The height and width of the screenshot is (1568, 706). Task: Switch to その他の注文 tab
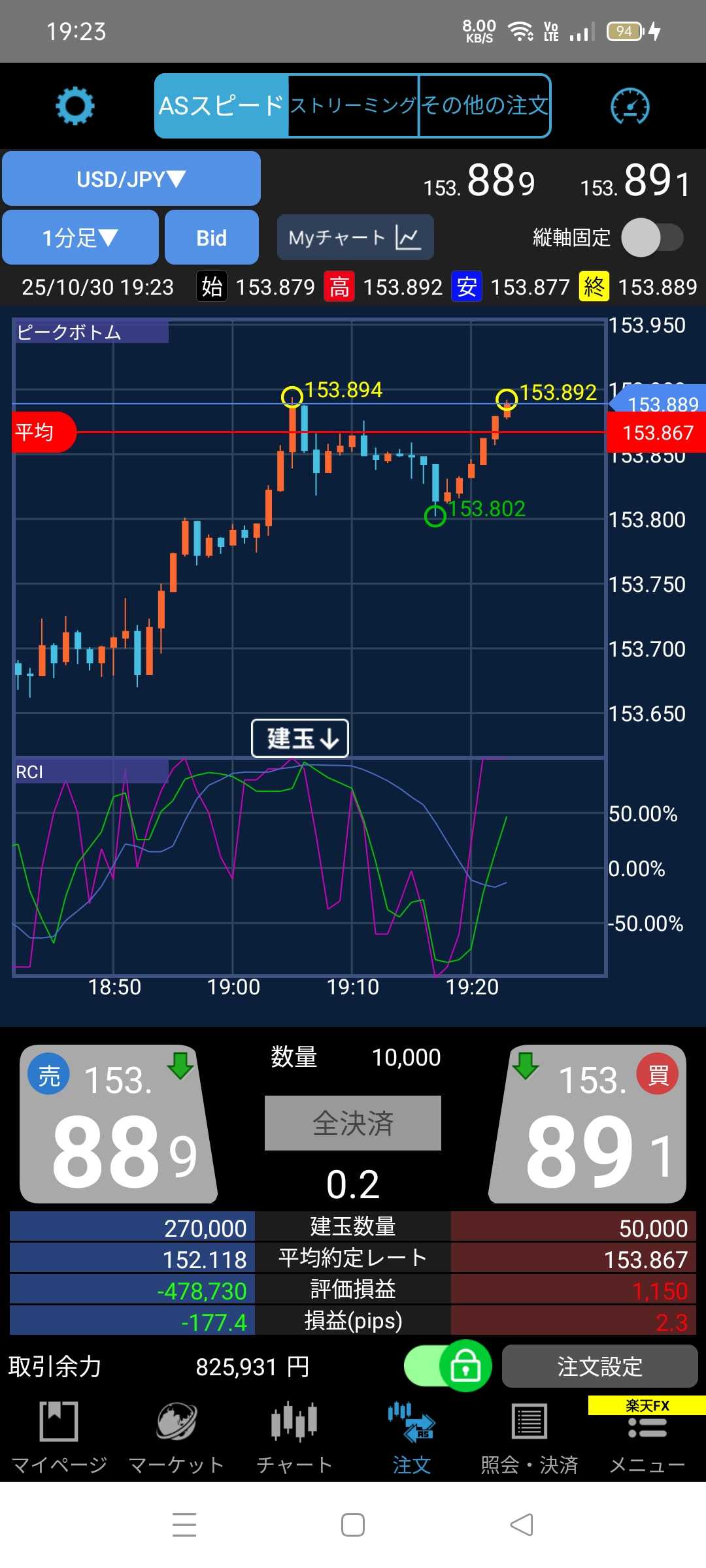[484, 106]
